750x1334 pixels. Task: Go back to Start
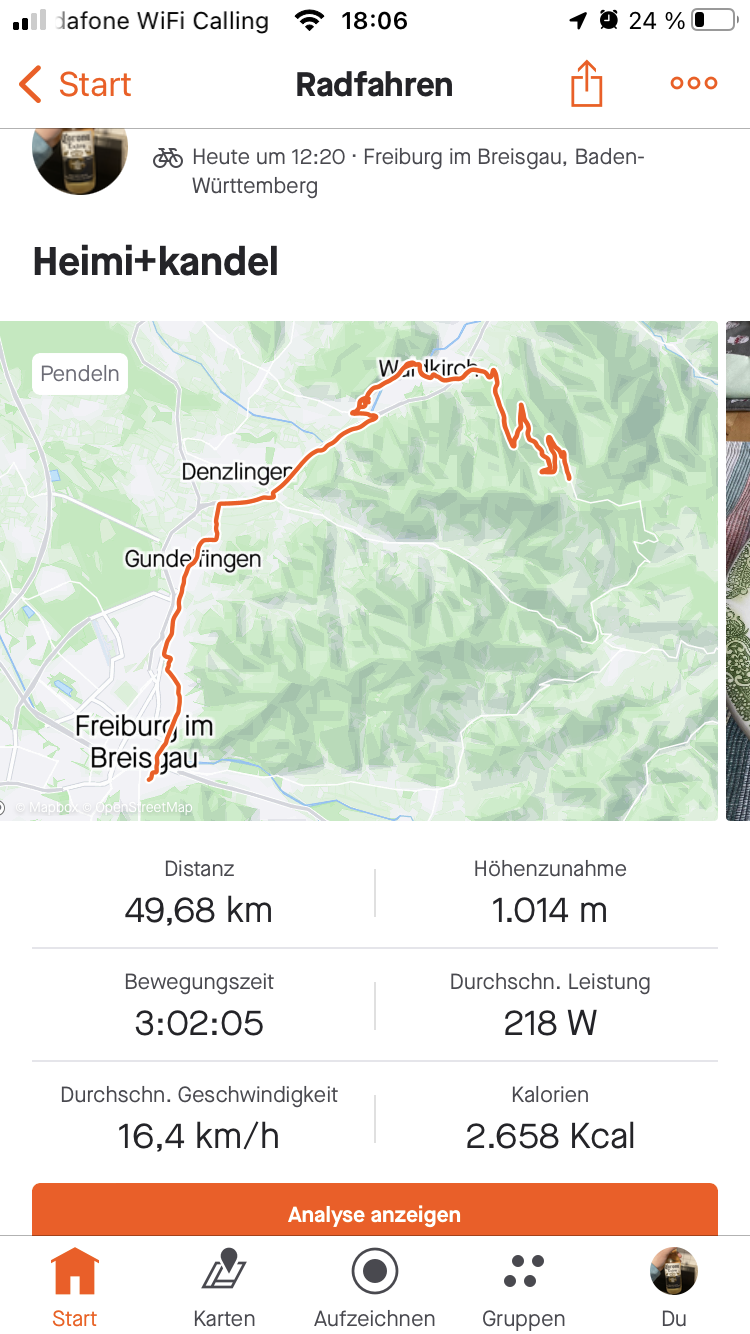click(75, 85)
